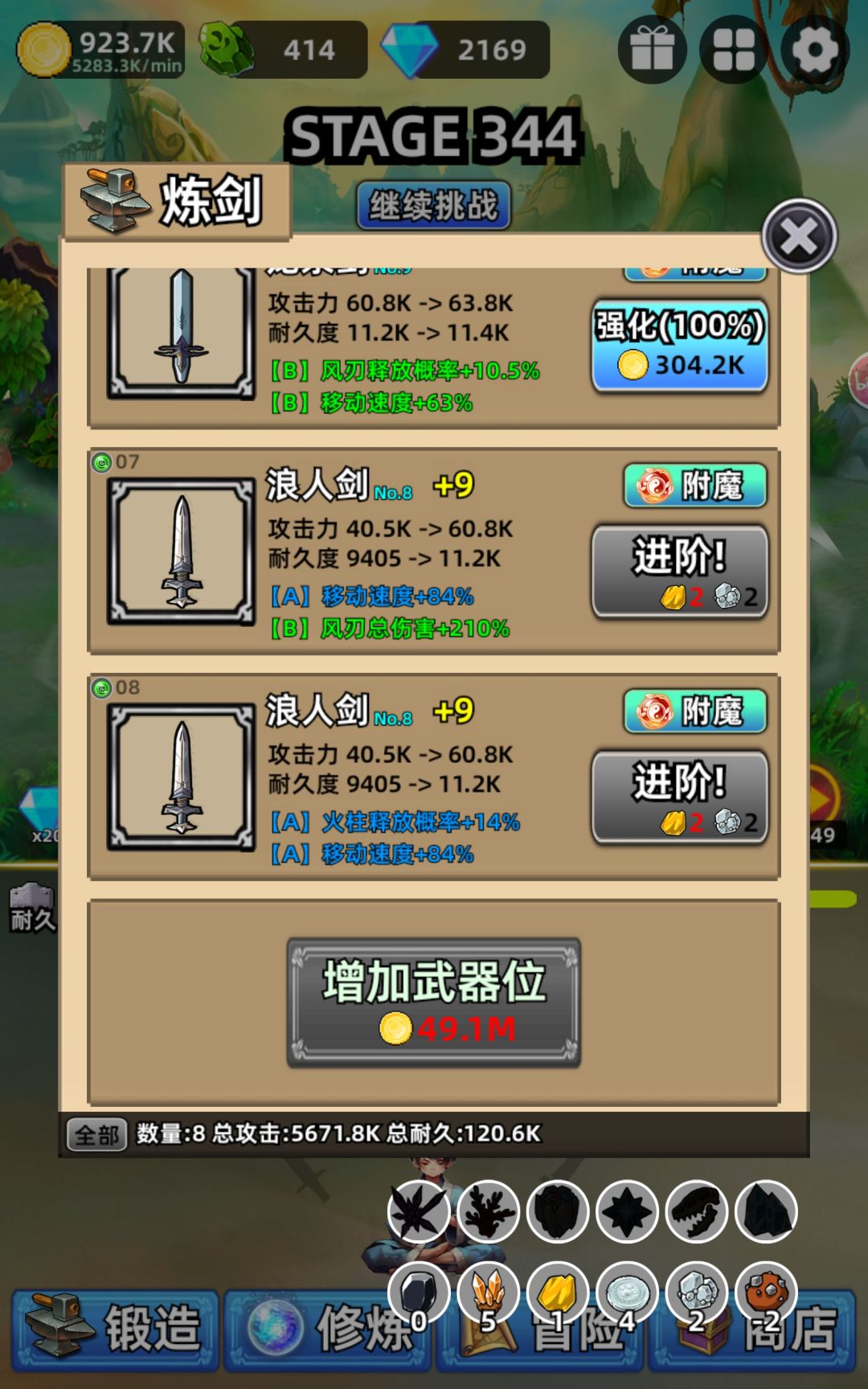Tap 进阶! on weapon slot 07
This screenshot has width=868, height=1389.
click(680, 572)
